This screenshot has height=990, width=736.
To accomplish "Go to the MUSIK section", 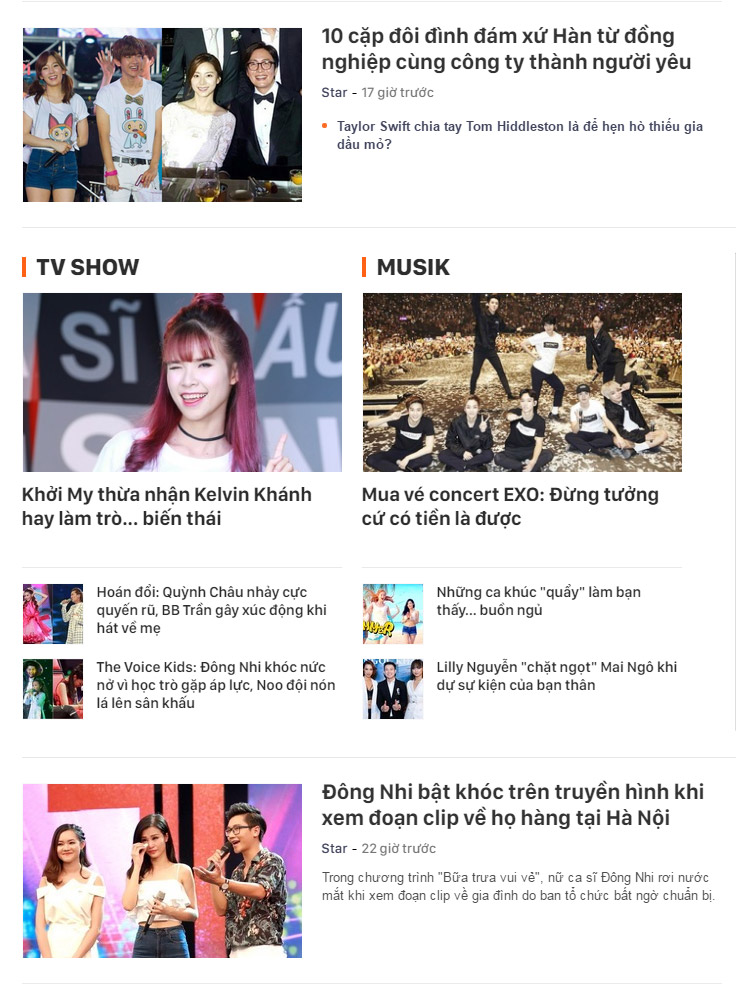I will pyautogui.click(x=413, y=267).
